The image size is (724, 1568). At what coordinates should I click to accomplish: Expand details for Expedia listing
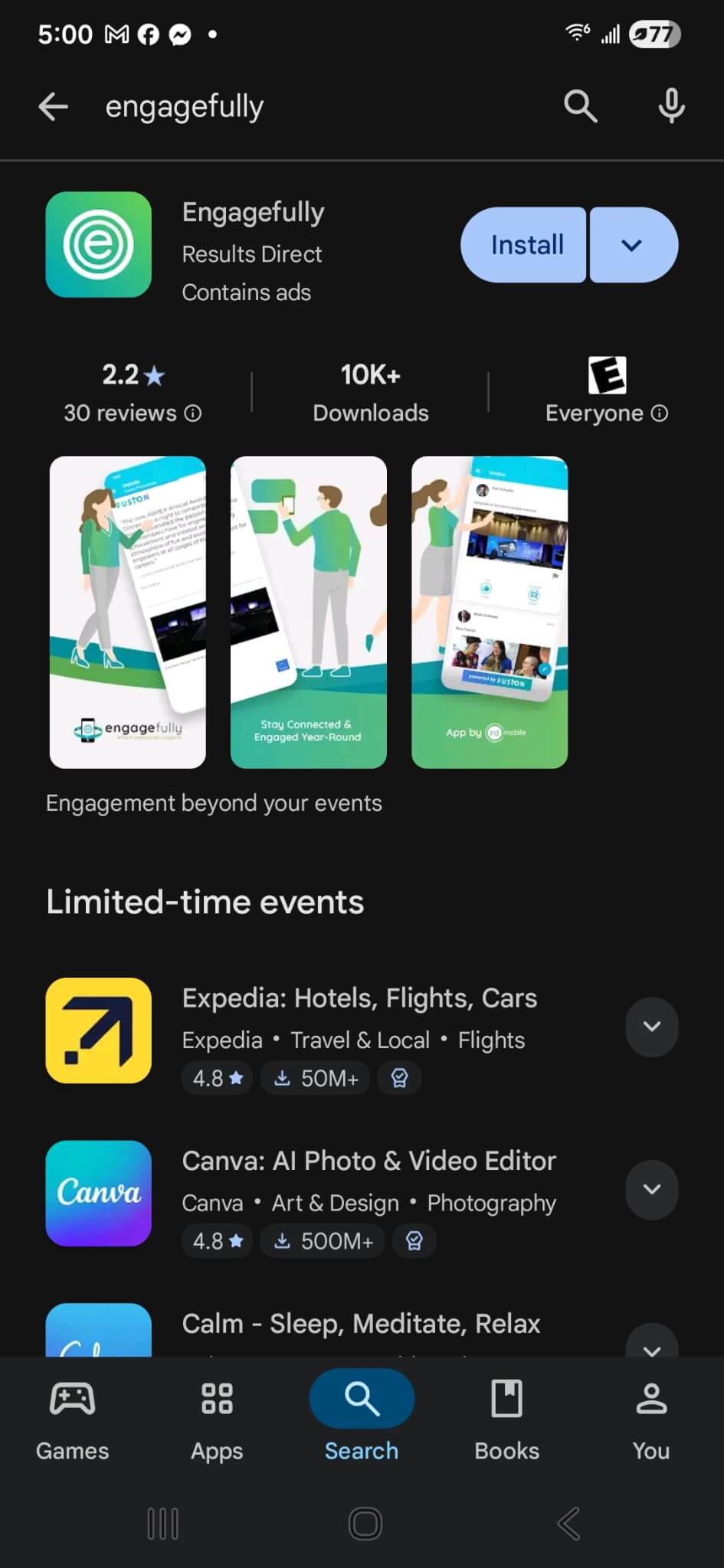pos(651,1027)
